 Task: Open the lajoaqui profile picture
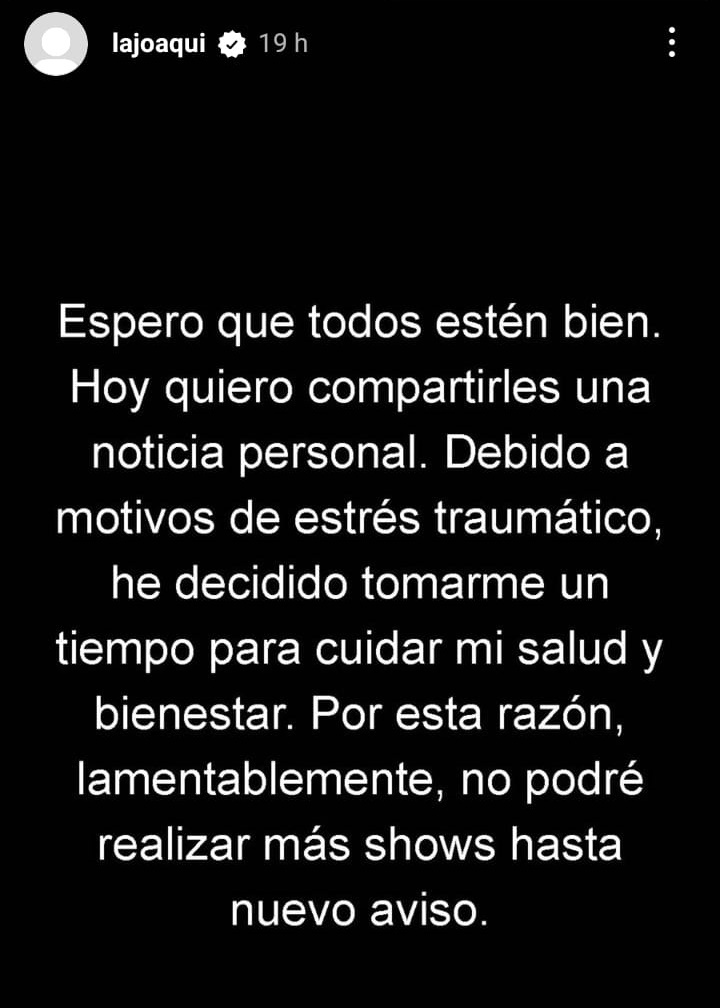(55, 44)
